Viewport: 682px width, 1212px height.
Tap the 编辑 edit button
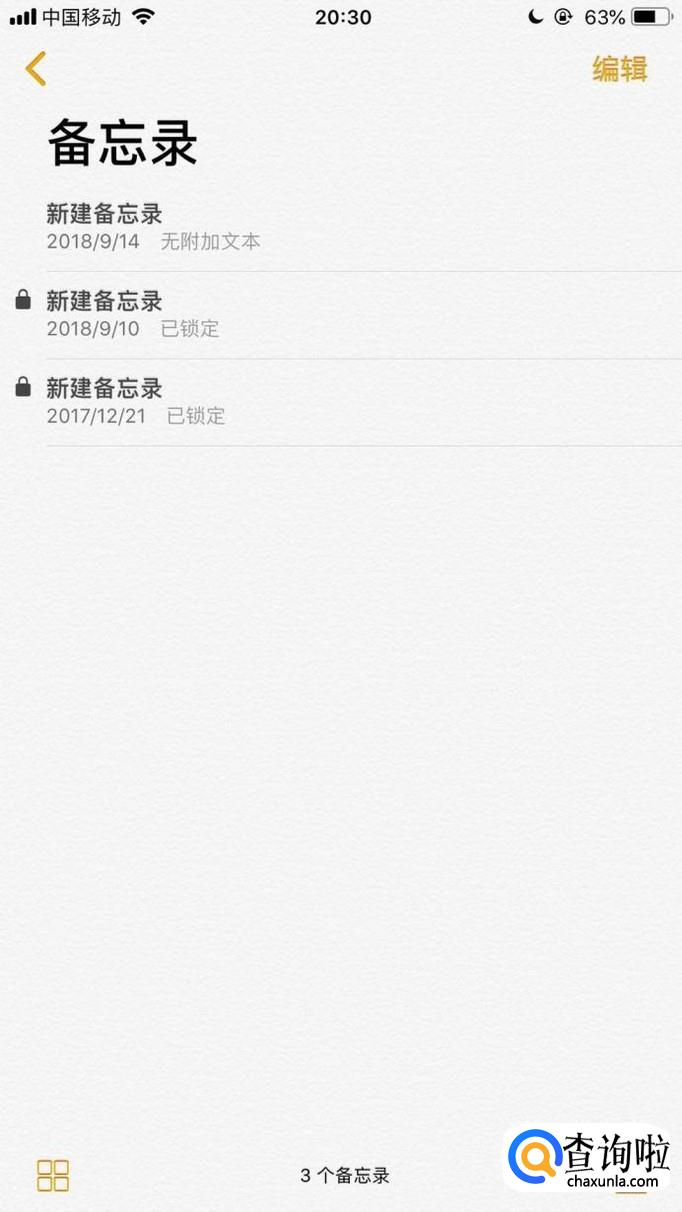620,69
